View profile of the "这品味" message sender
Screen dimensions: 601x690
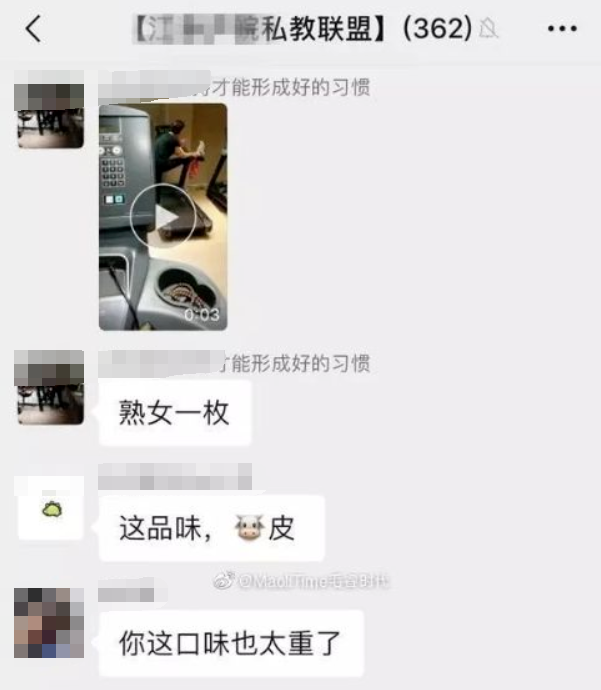coord(51,510)
